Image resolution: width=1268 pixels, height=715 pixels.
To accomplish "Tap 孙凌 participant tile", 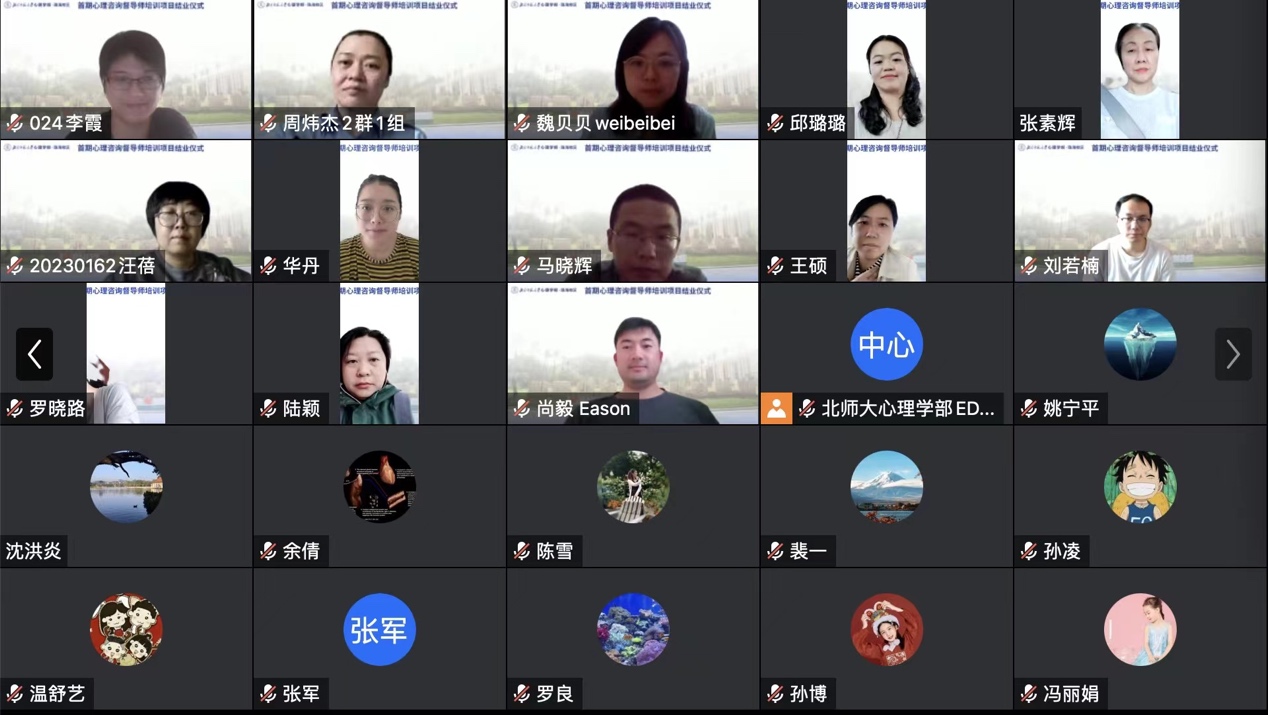I will click(1140, 497).
